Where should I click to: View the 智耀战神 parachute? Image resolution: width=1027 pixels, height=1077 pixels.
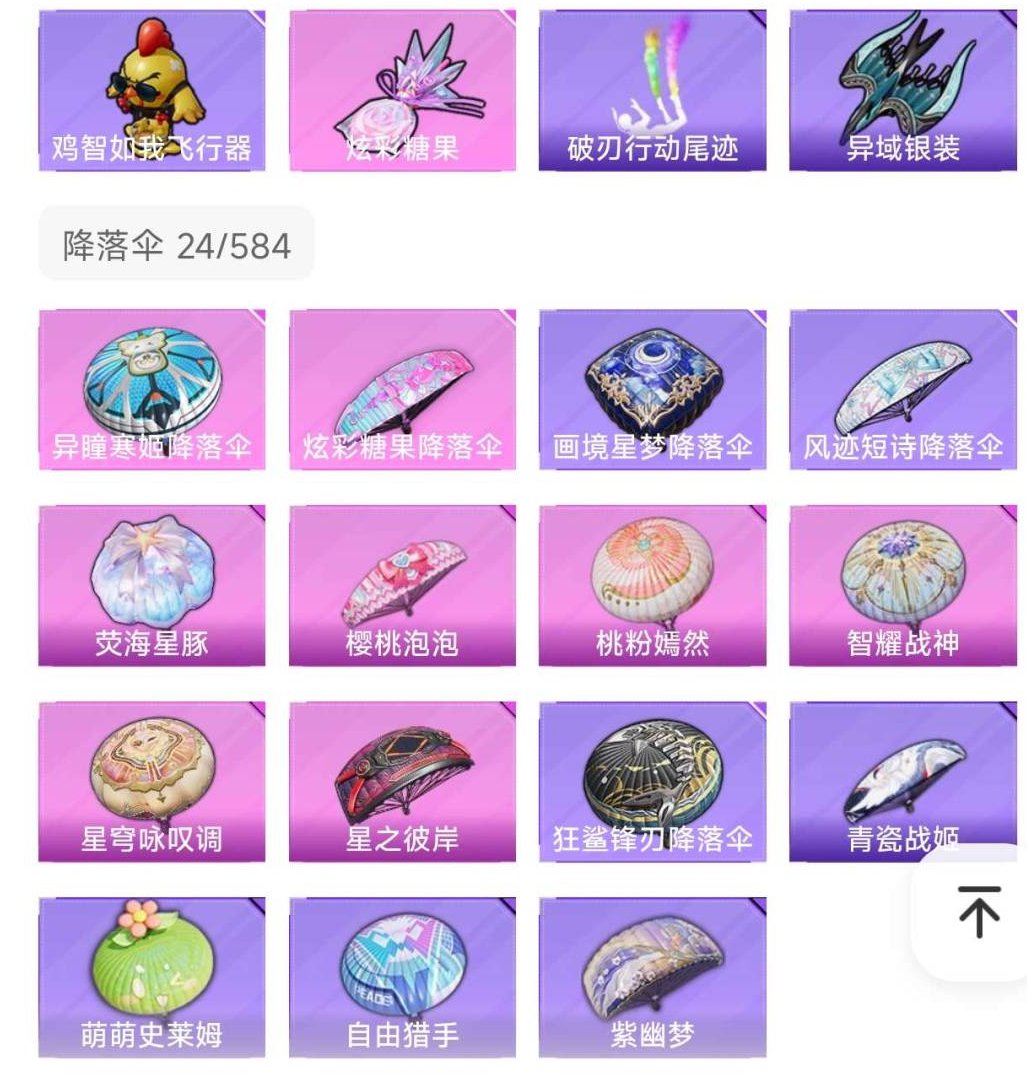(x=902, y=585)
